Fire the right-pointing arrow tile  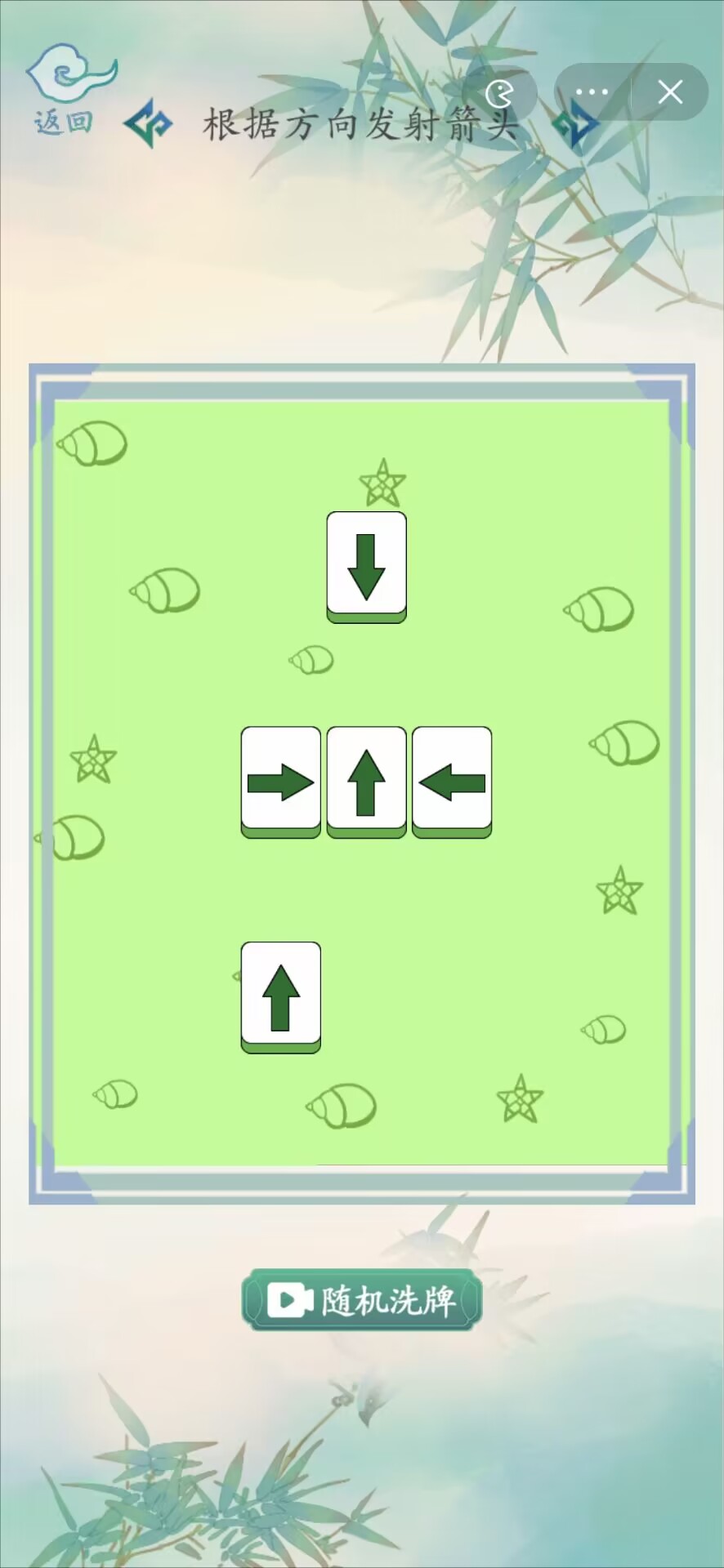tap(280, 781)
